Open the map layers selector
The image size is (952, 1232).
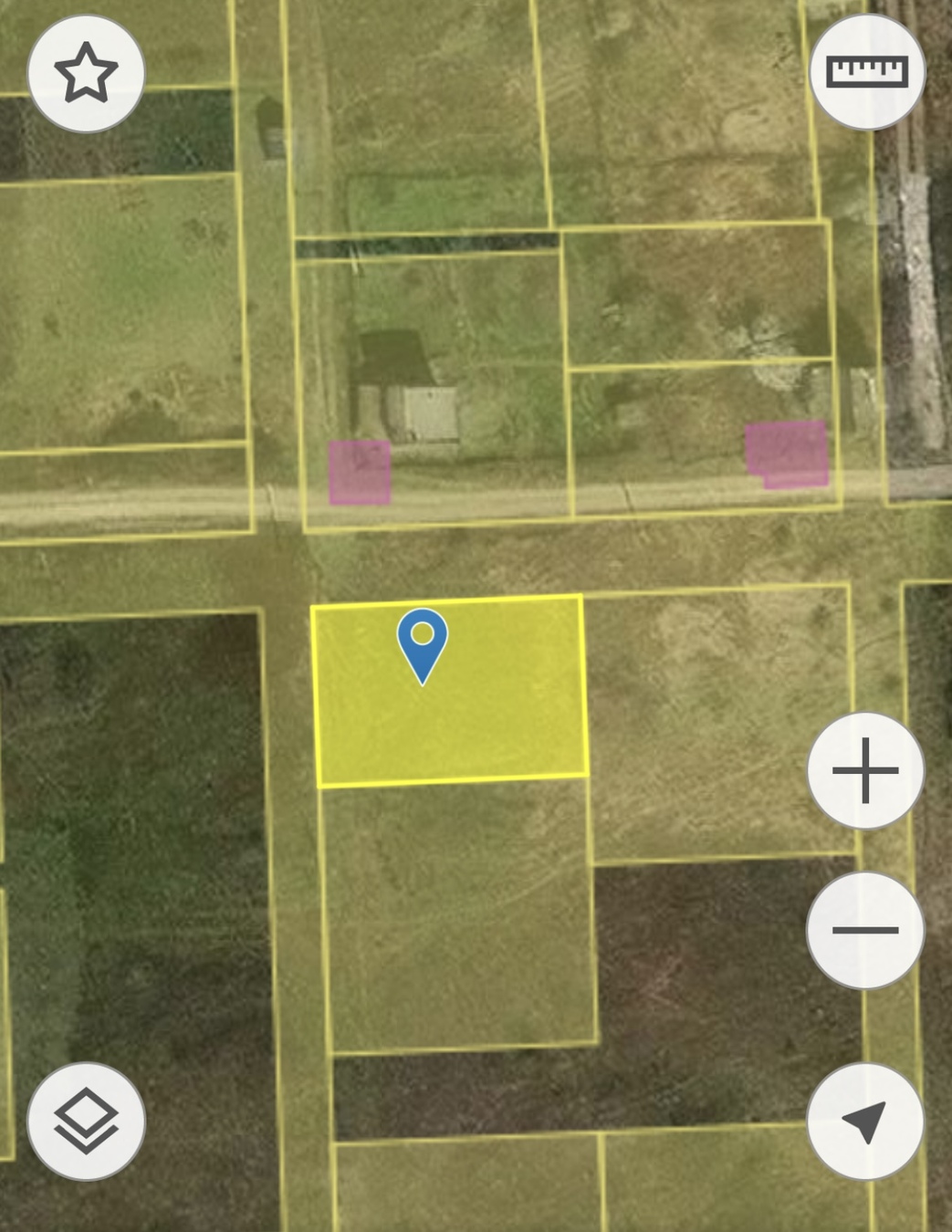[86, 1122]
